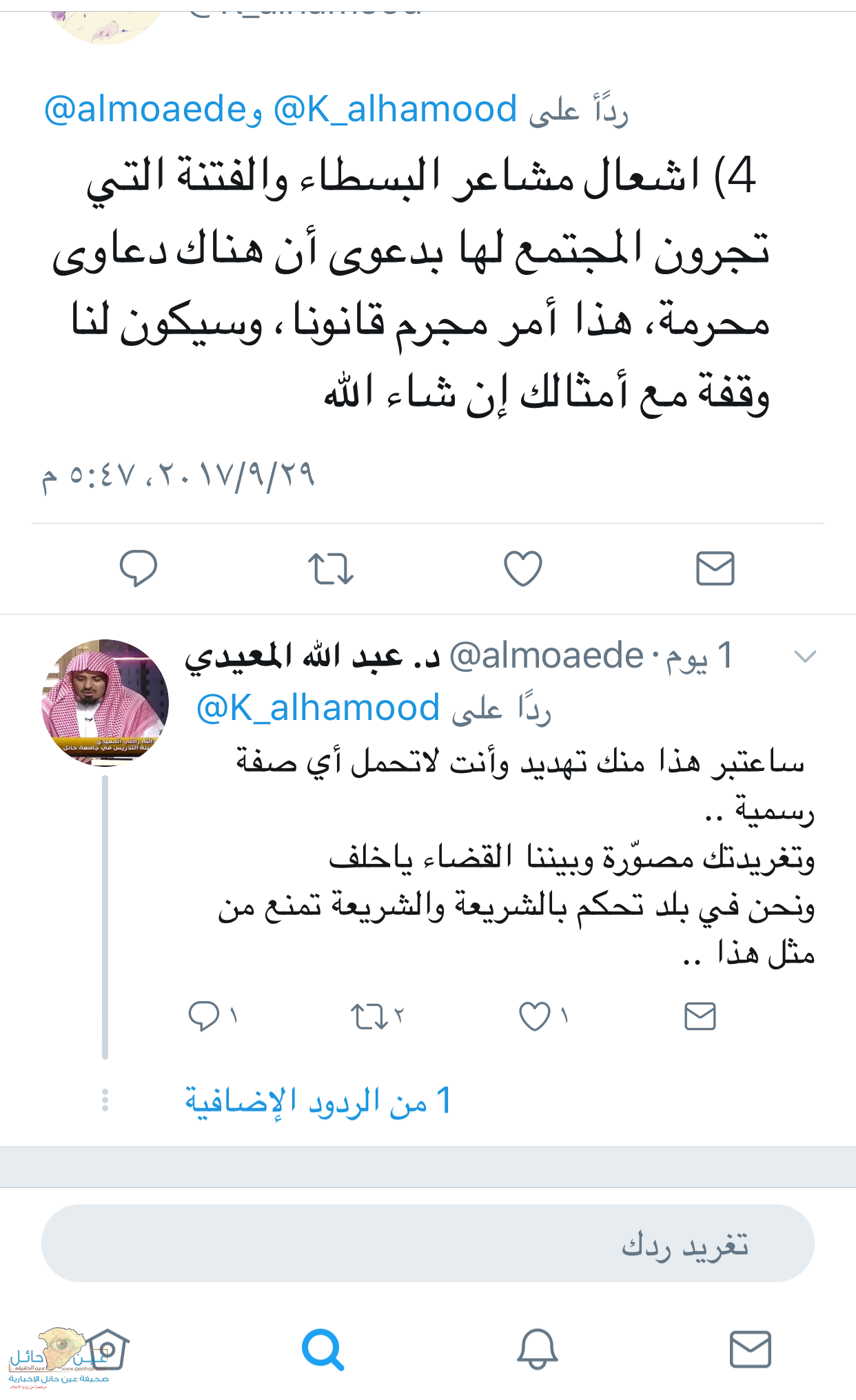Open د. عبد الله المعيدي profile picture

tap(105, 701)
